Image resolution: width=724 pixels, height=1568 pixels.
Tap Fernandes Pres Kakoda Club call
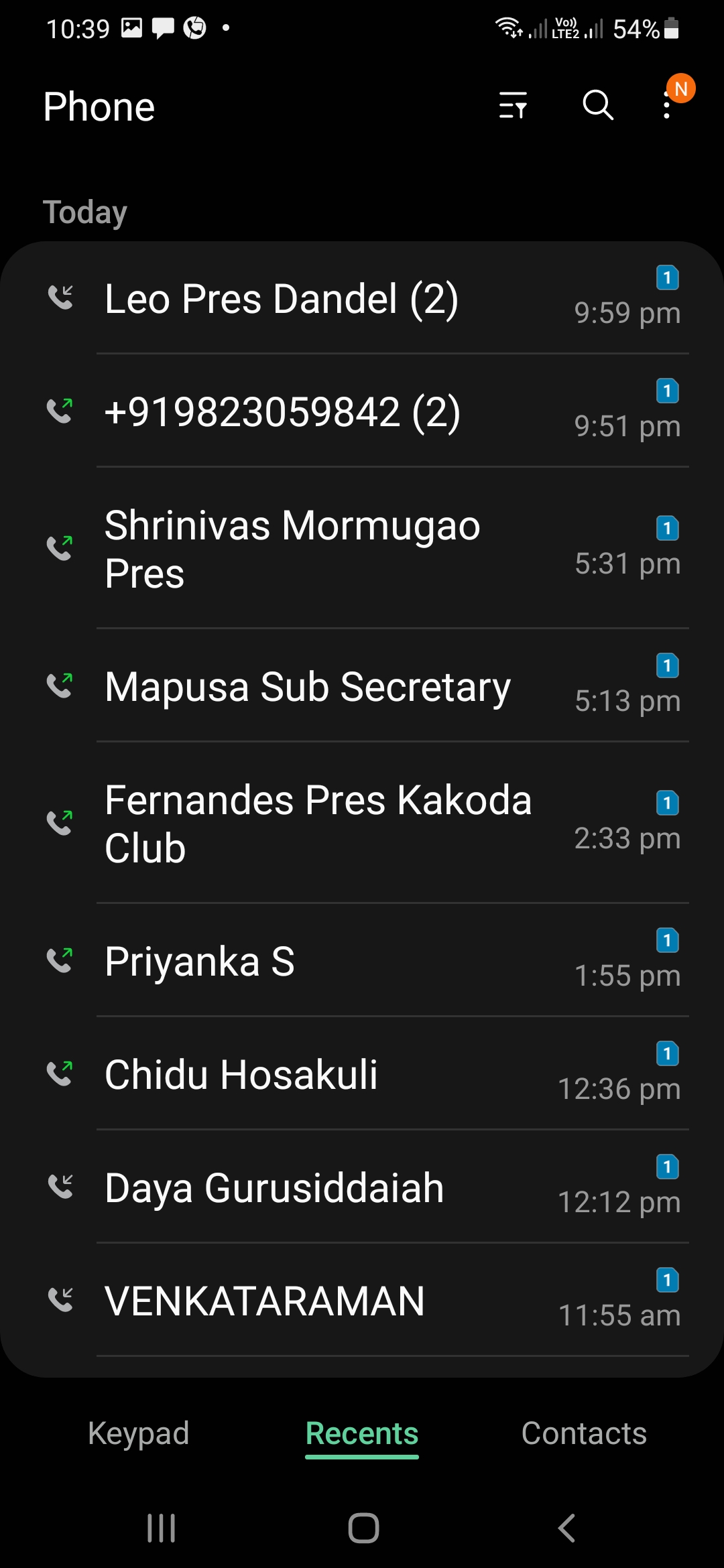(318, 824)
